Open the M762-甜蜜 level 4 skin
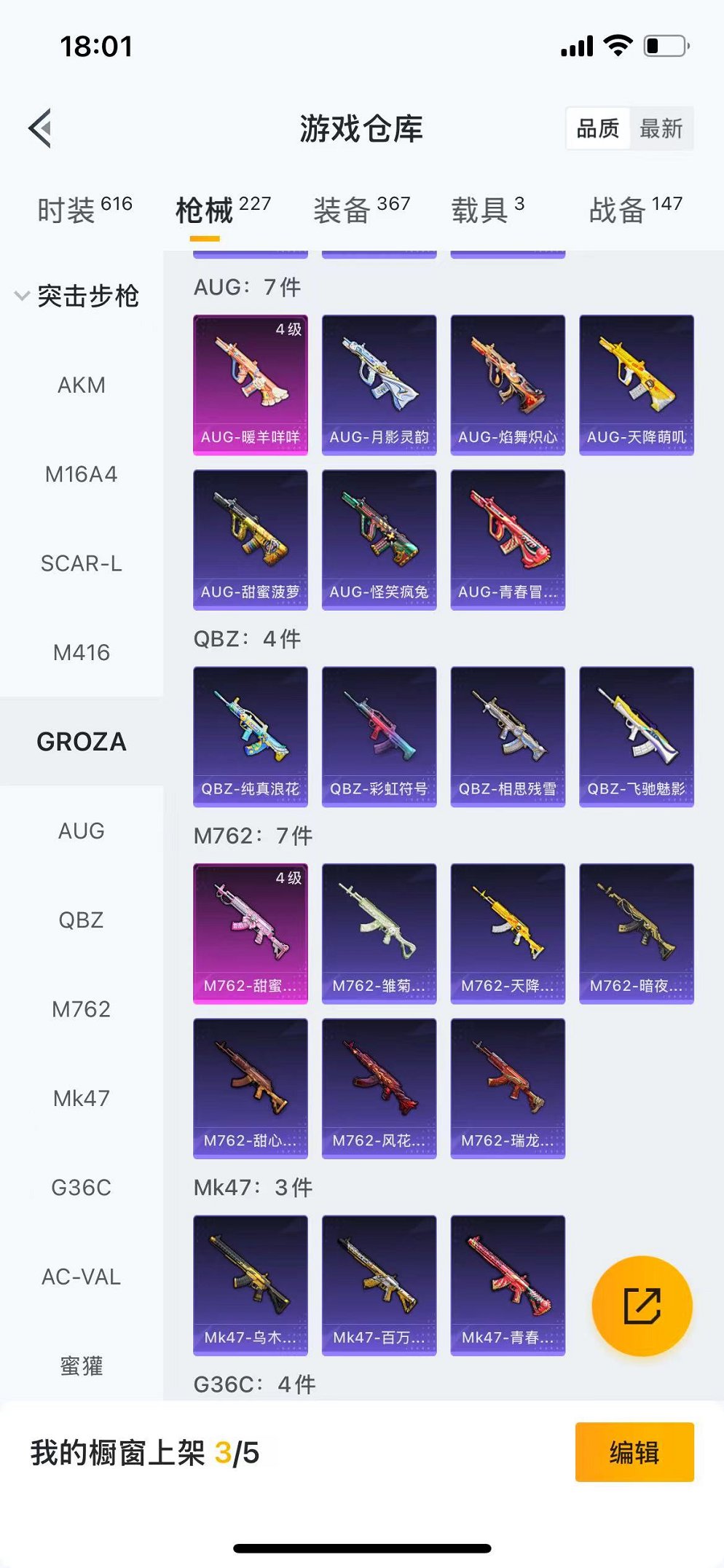724x1568 pixels. (x=250, y=933)
